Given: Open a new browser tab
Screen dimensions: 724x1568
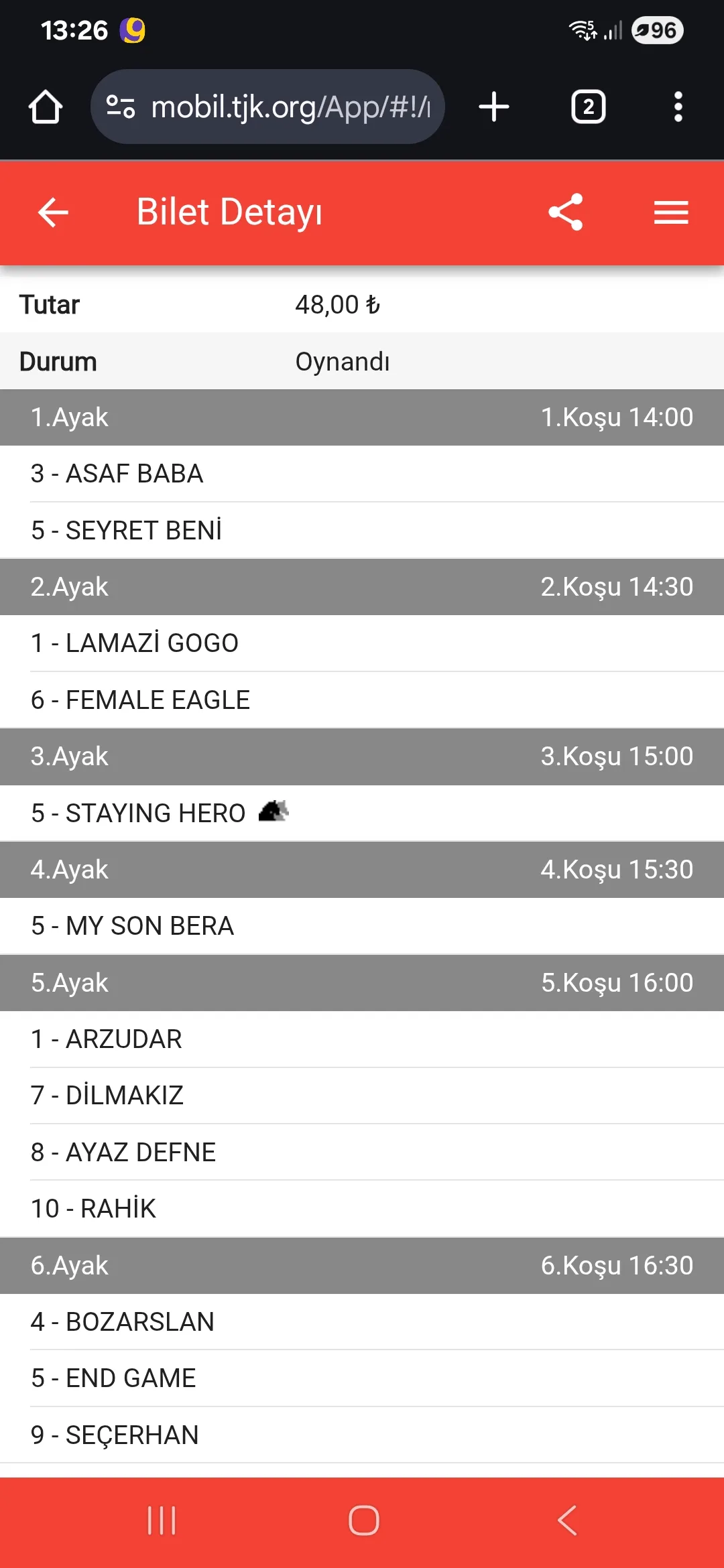Looking at the screenshot, I should click(x=494, y=107).
